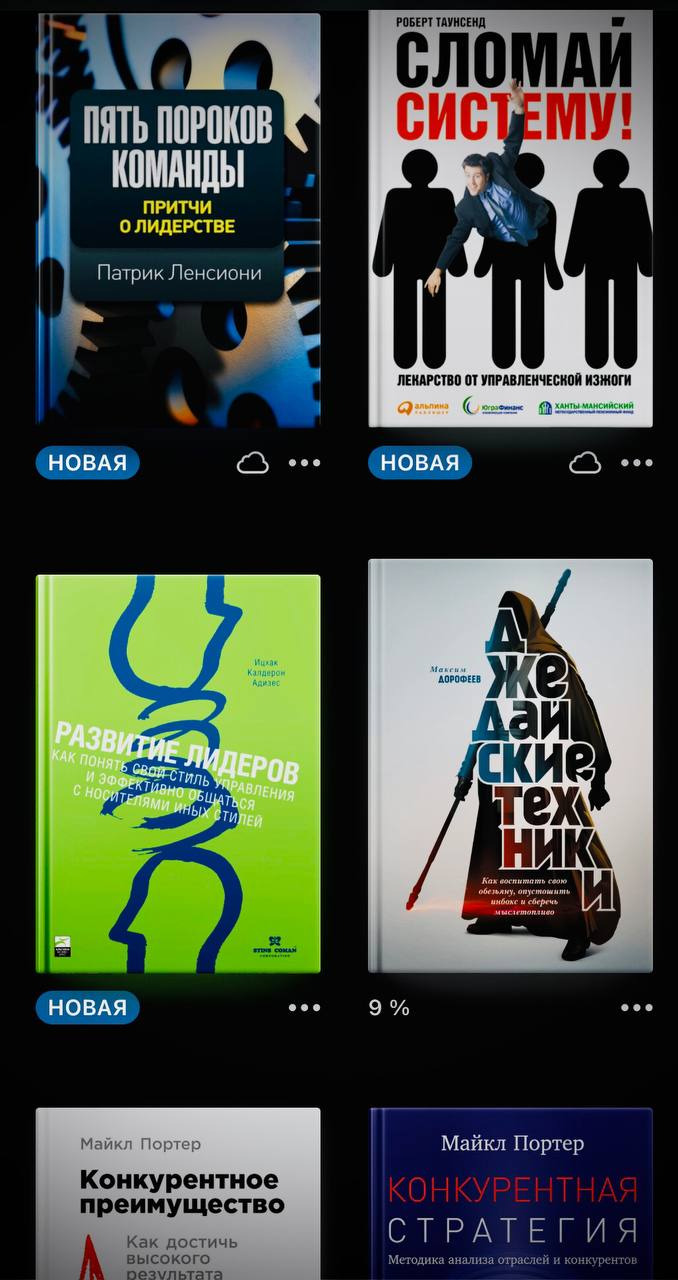Open the book «Конкурентное преимущество»
The height and width of the screenshot is (1280, 678).
pyautogui.click(x=178, y=1195)
